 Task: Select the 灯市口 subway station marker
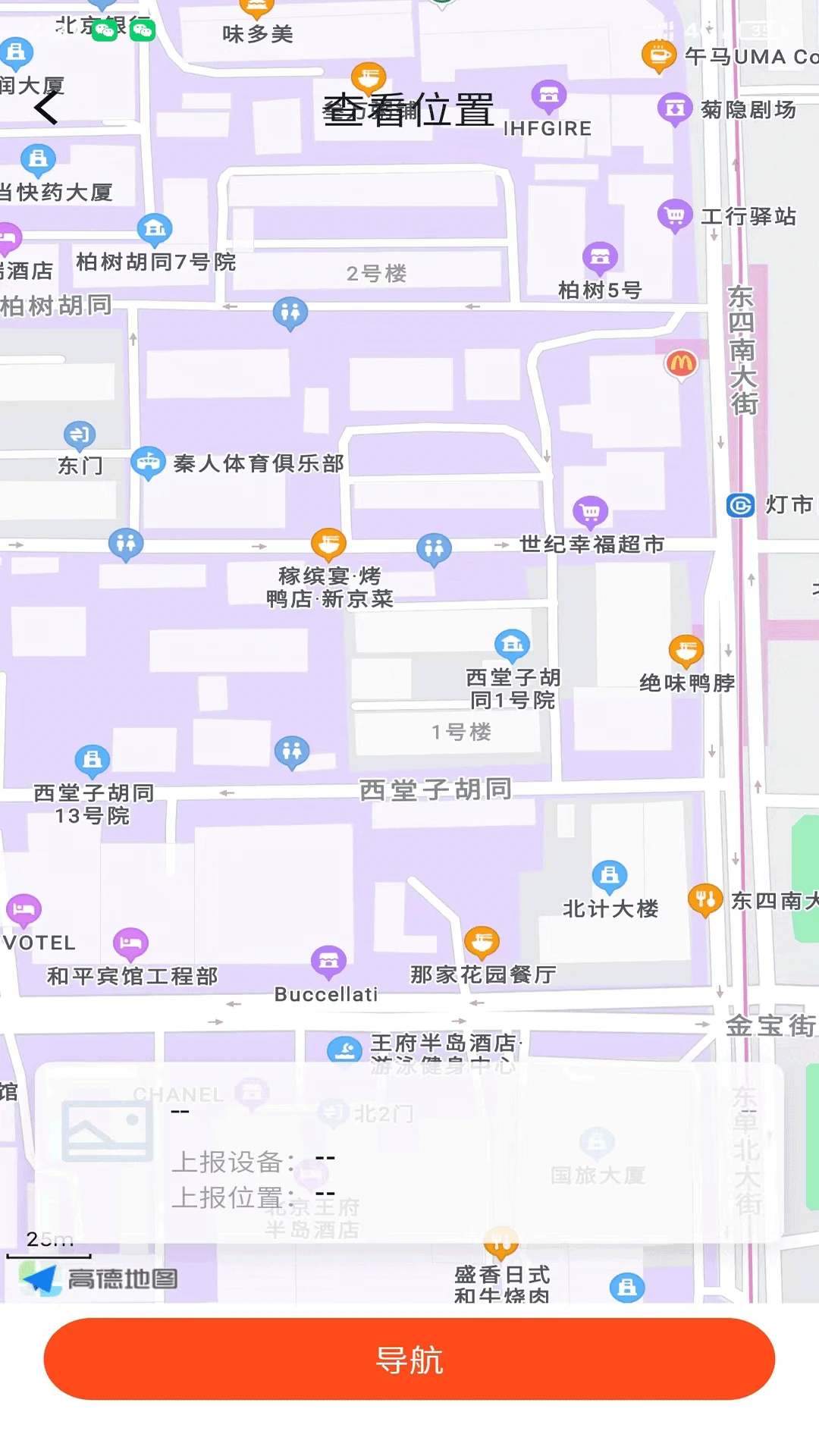pos(741,505)
